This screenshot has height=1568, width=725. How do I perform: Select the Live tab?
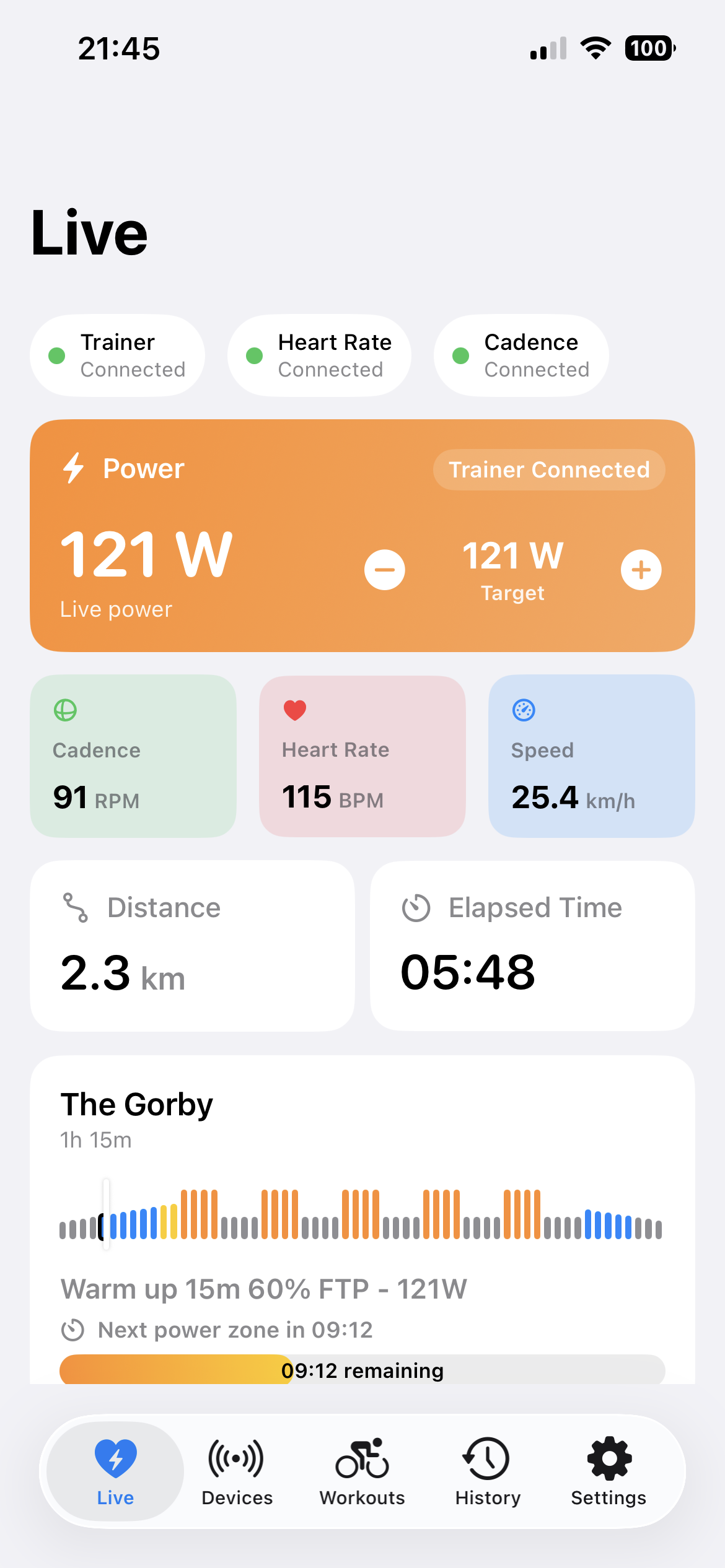coord(115,1471)
